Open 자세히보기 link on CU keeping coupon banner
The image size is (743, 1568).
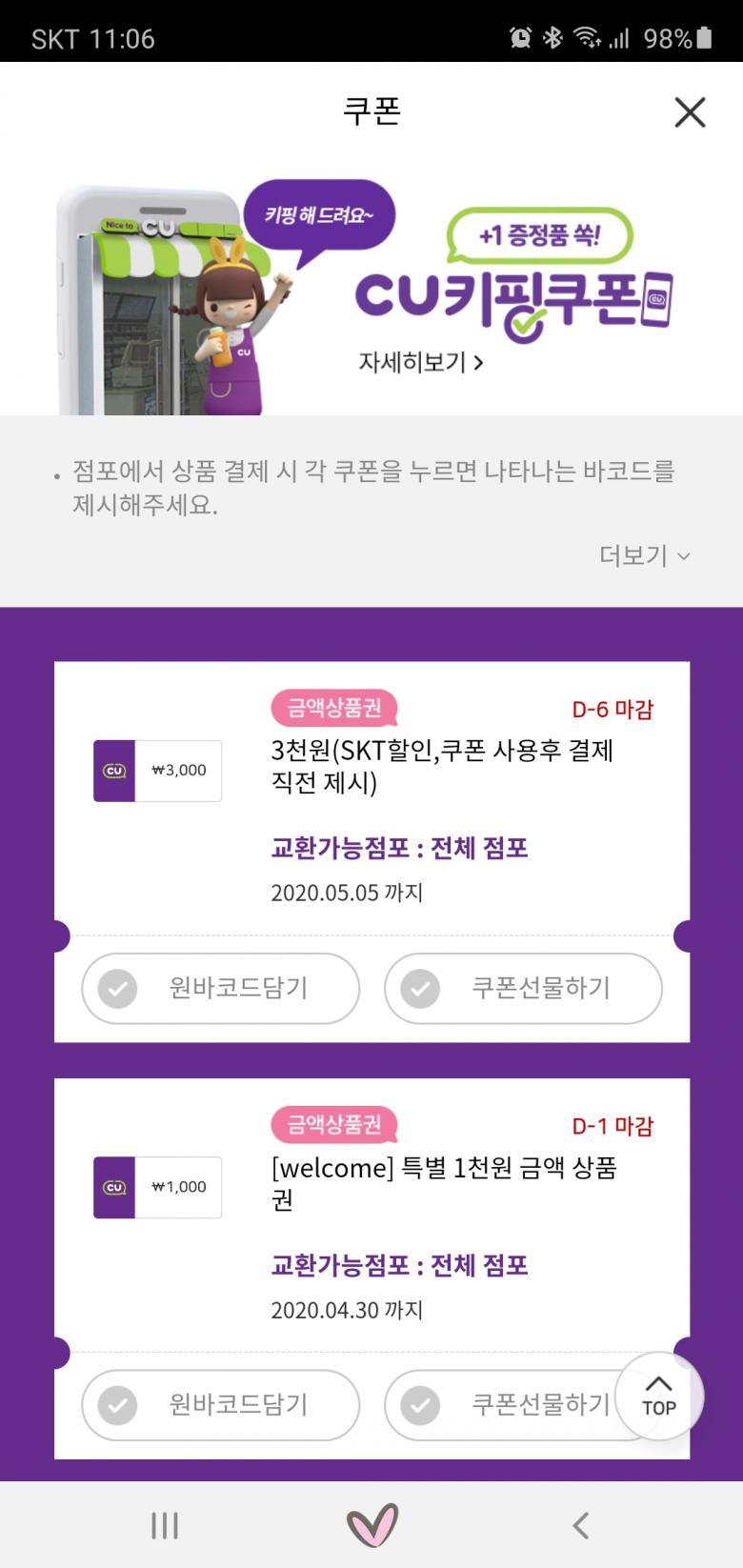coord(420,363)
